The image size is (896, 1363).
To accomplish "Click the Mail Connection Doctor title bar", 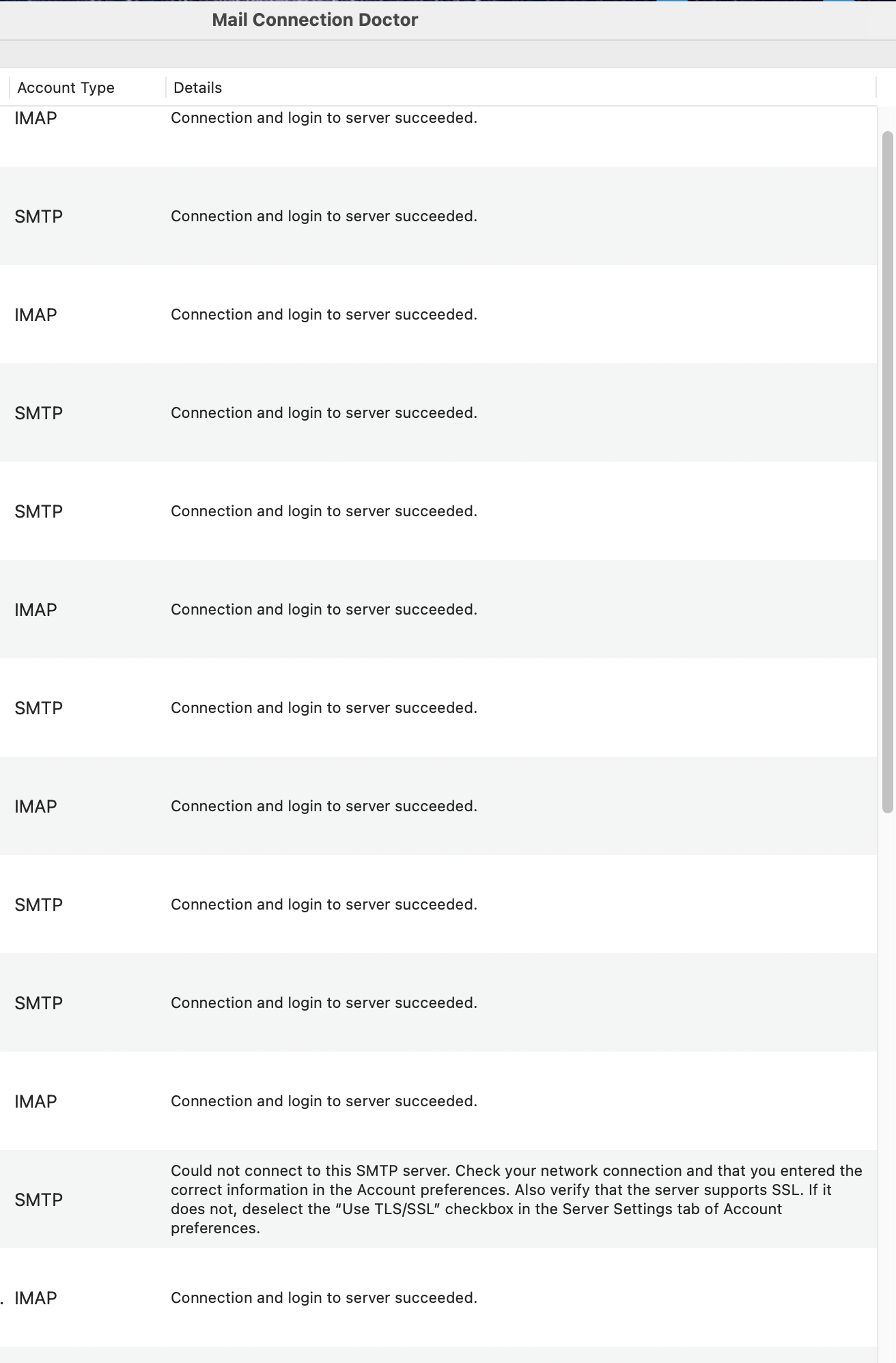I will 315,20.
